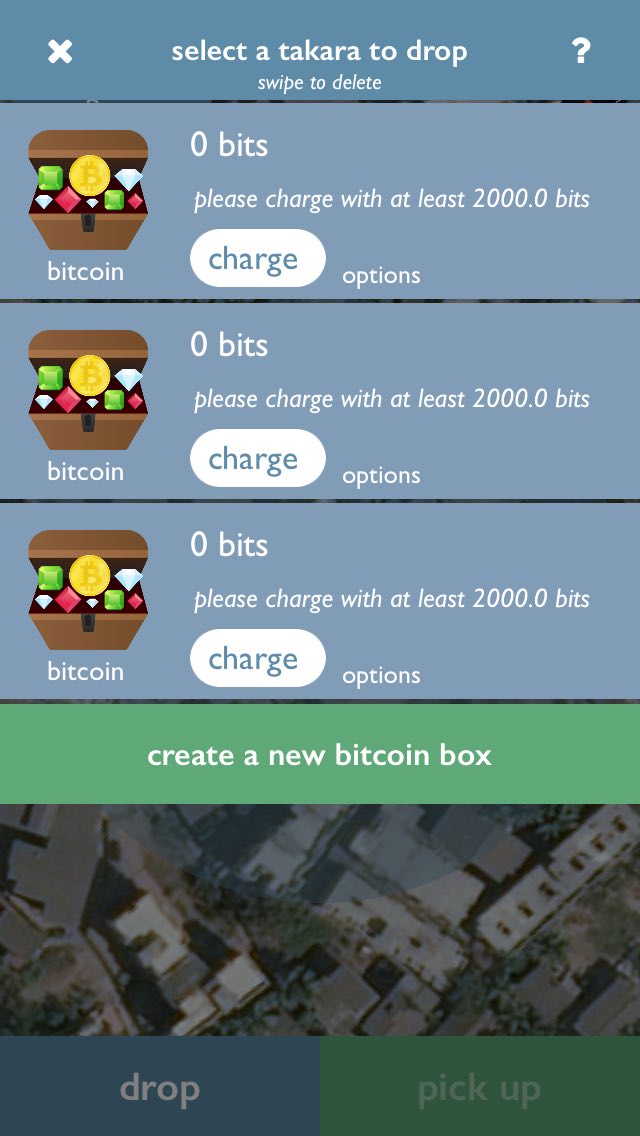This screenshot has width=640, height=1136.
Task: Tap charge on the second bitcoin box
Action: point(257,458)
